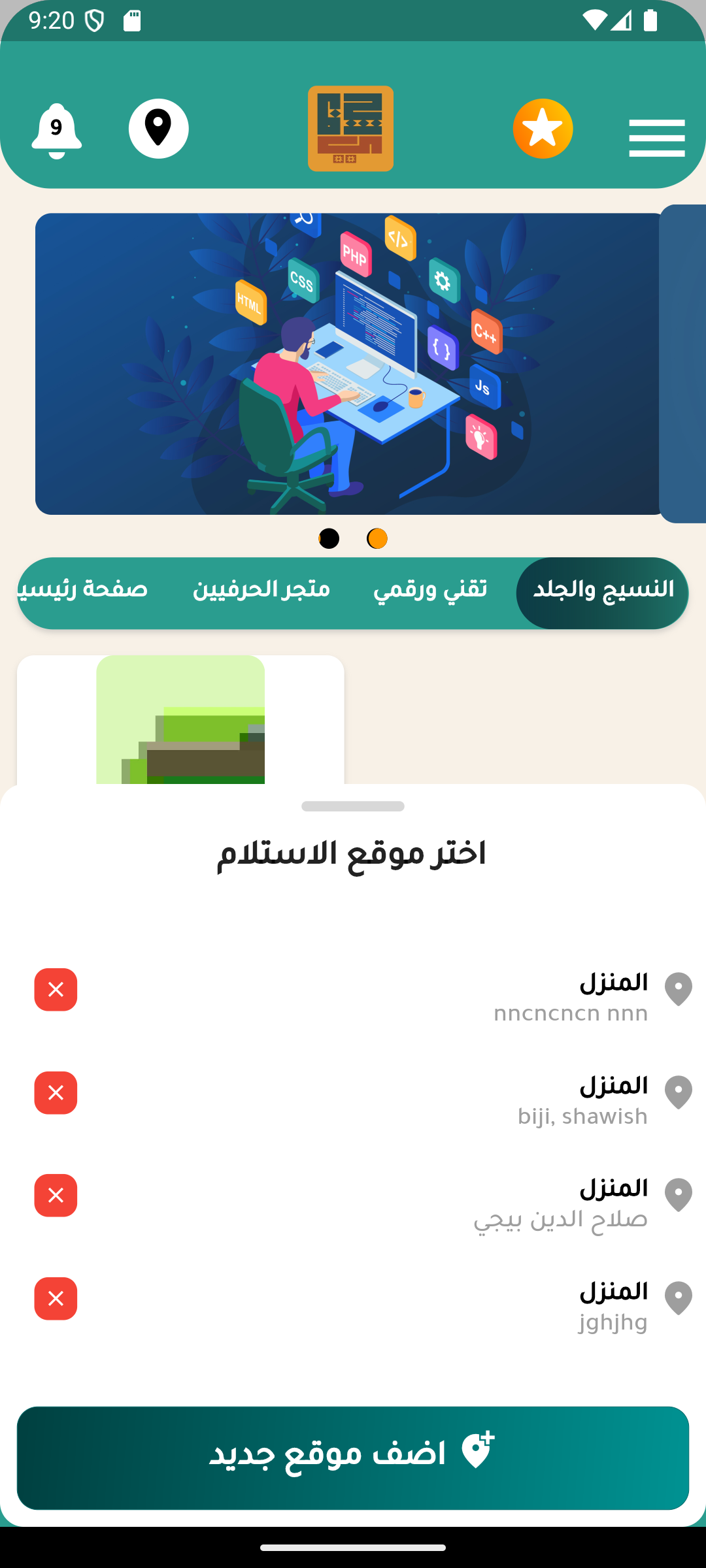Viewport: 706px width, 1568px height.
Task: Choose the address biji, shawish
Action: [x=582, y=1100]
